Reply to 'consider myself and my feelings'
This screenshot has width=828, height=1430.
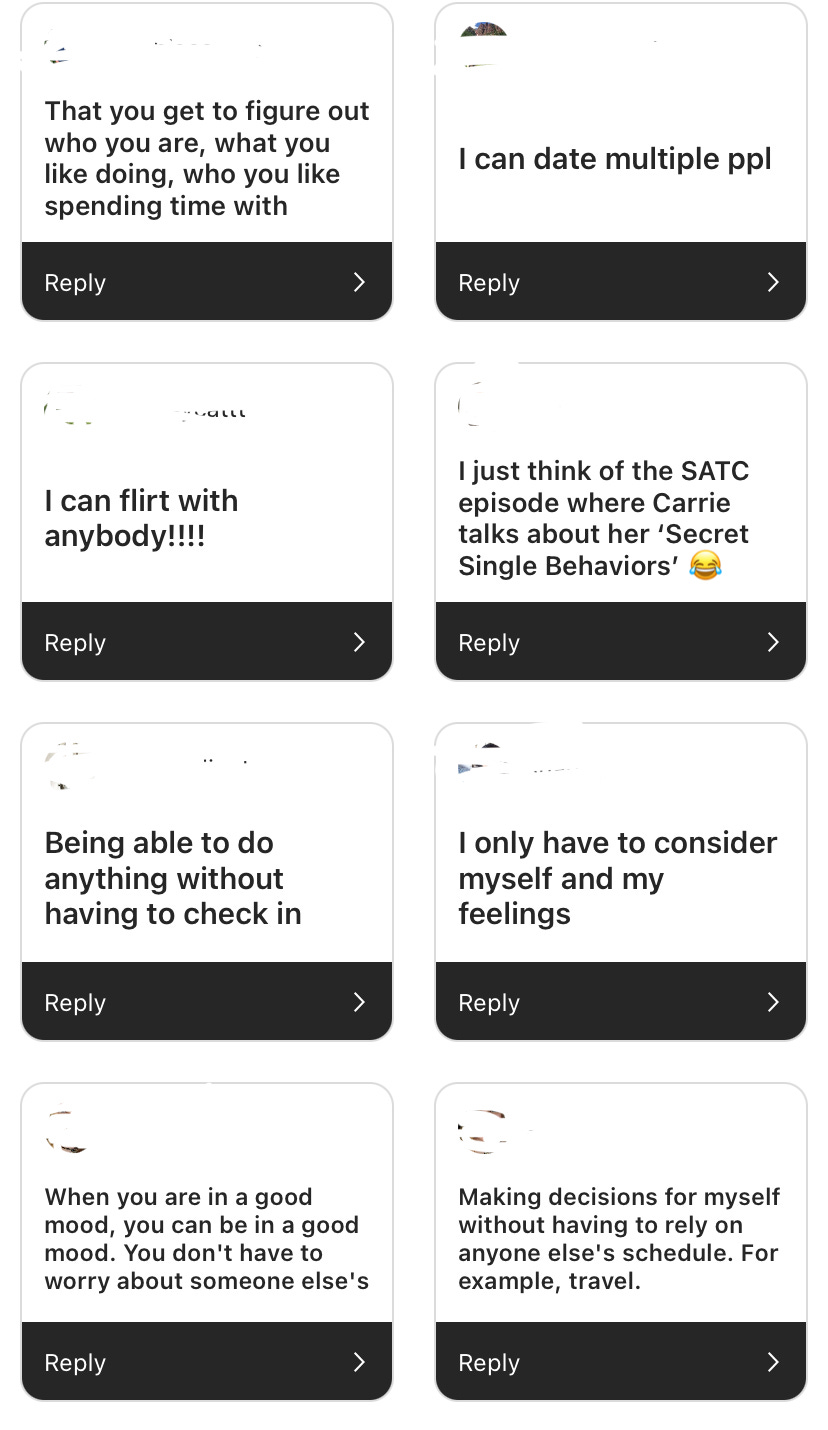pos(621,1002)
